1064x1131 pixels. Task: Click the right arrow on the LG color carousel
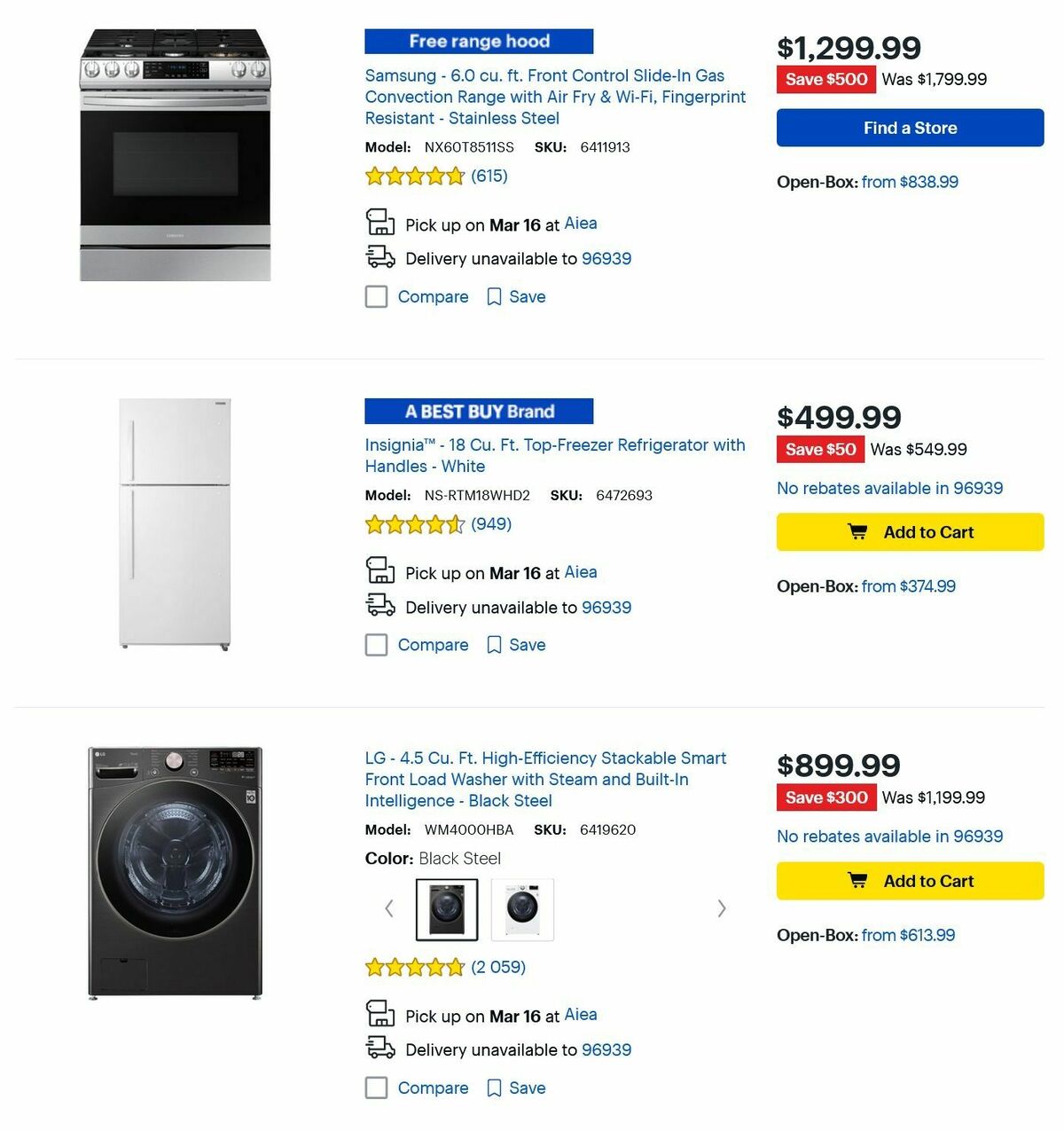pos(721,908)
